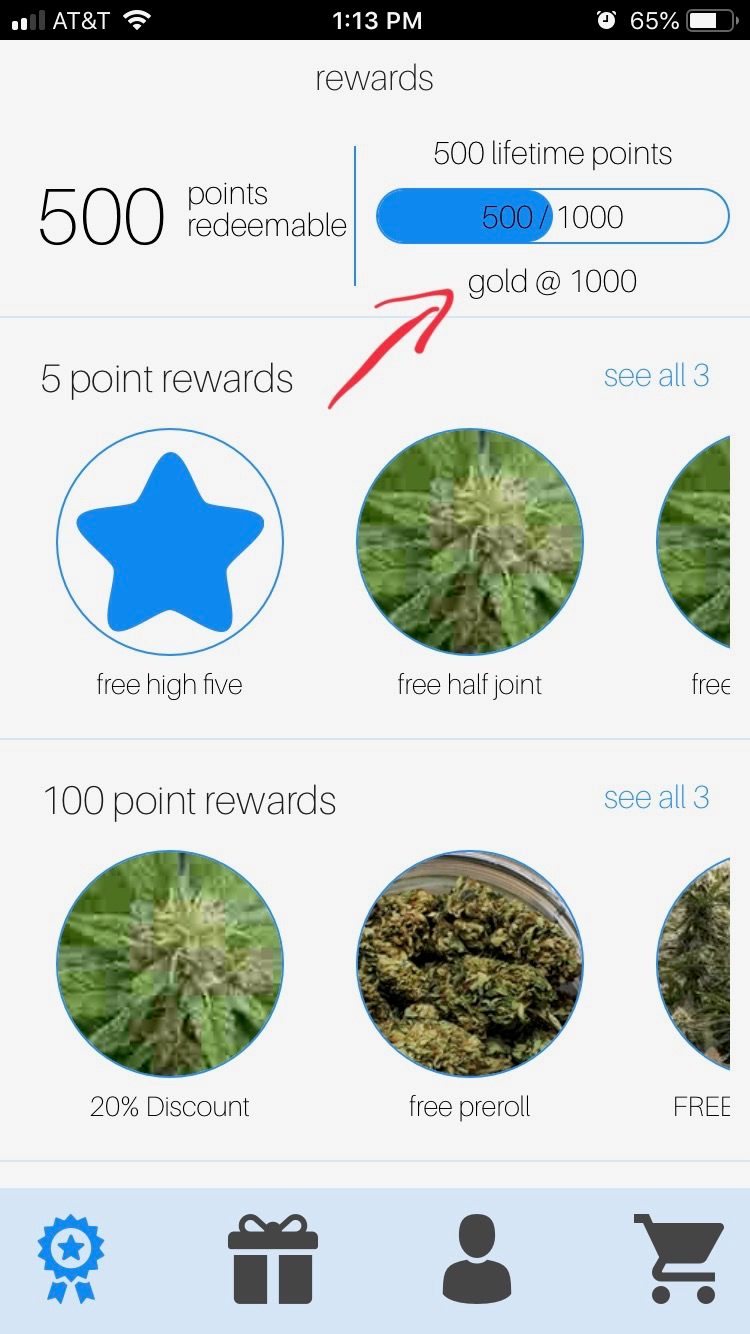Screen dimensions: 750x1334
Task: Select the free high five reward
Action: 170,542
